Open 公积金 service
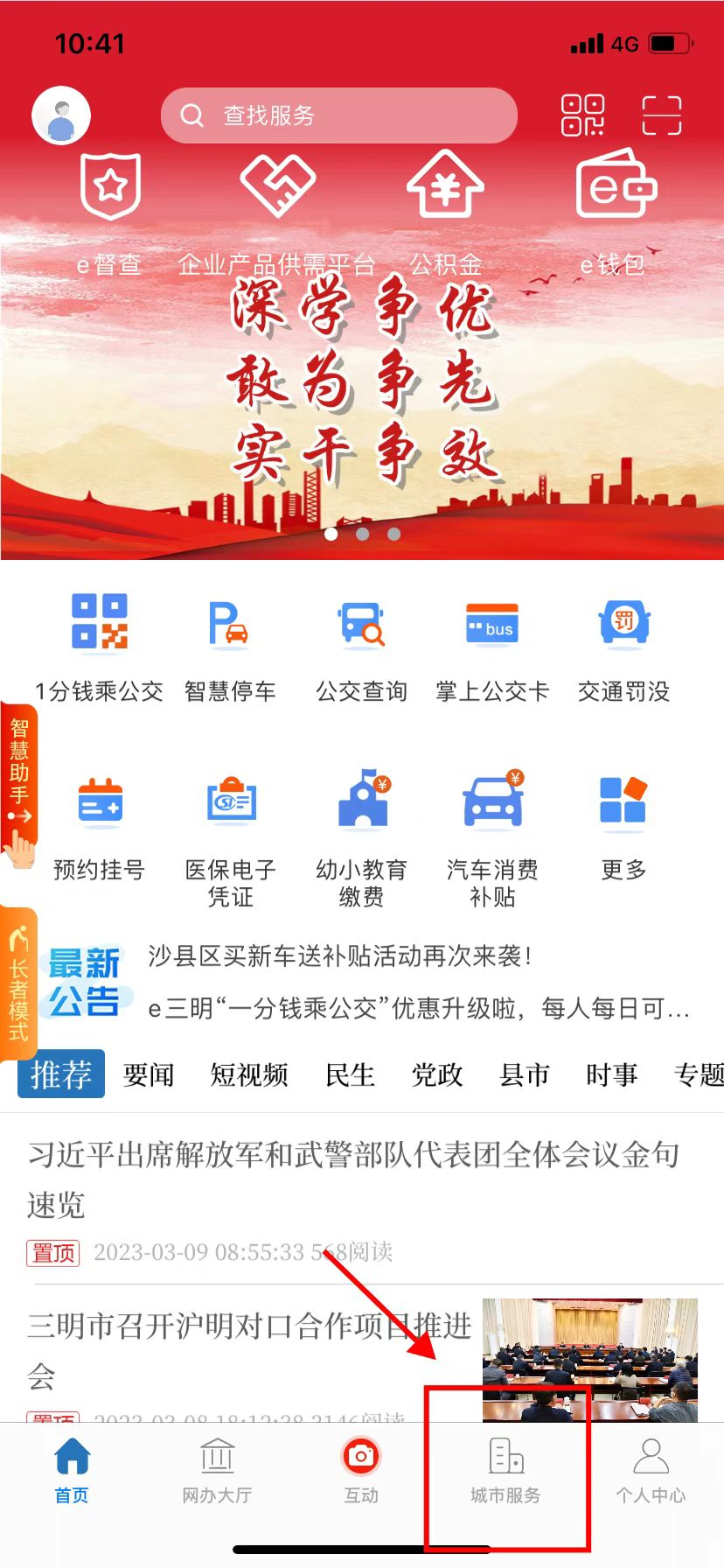 [x=445, y=210]
